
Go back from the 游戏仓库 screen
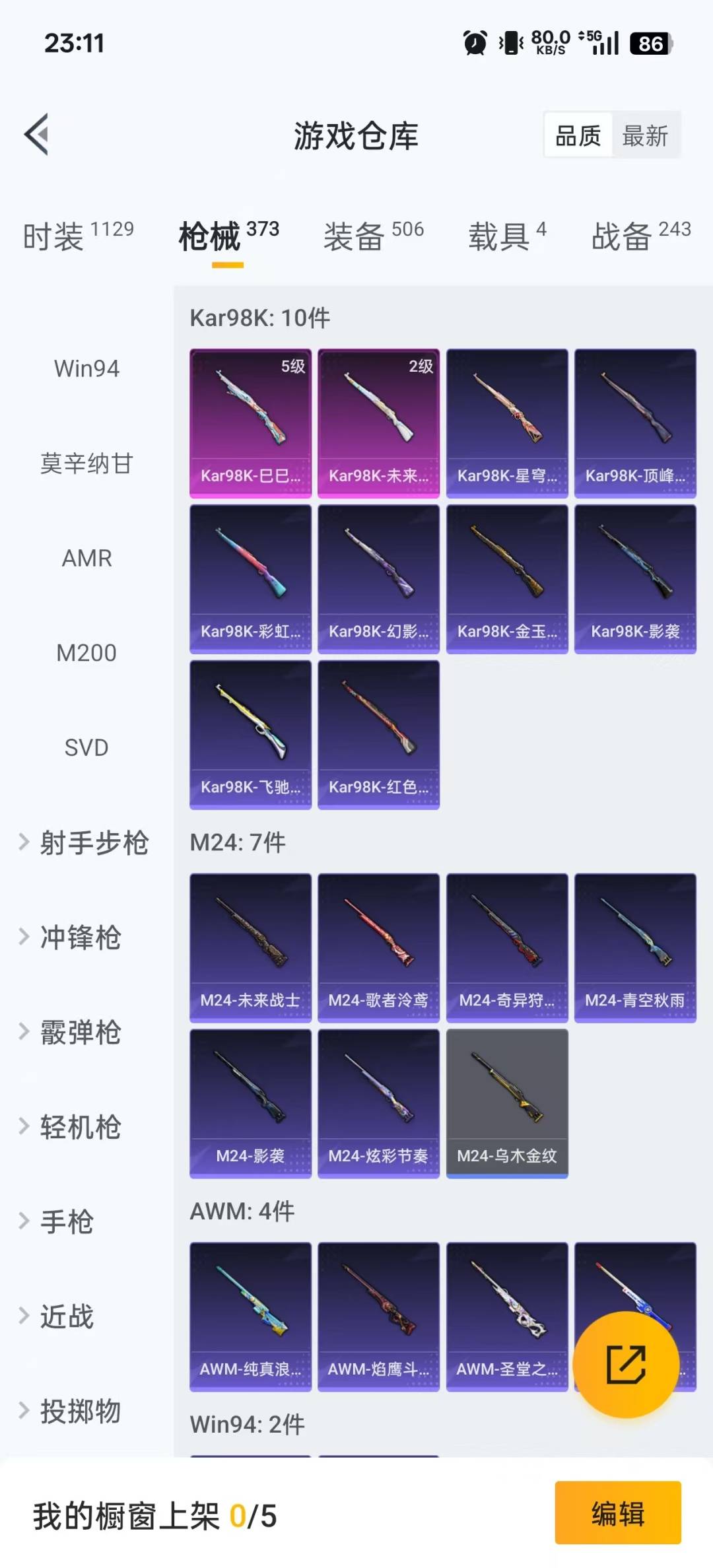pos(38,135)
